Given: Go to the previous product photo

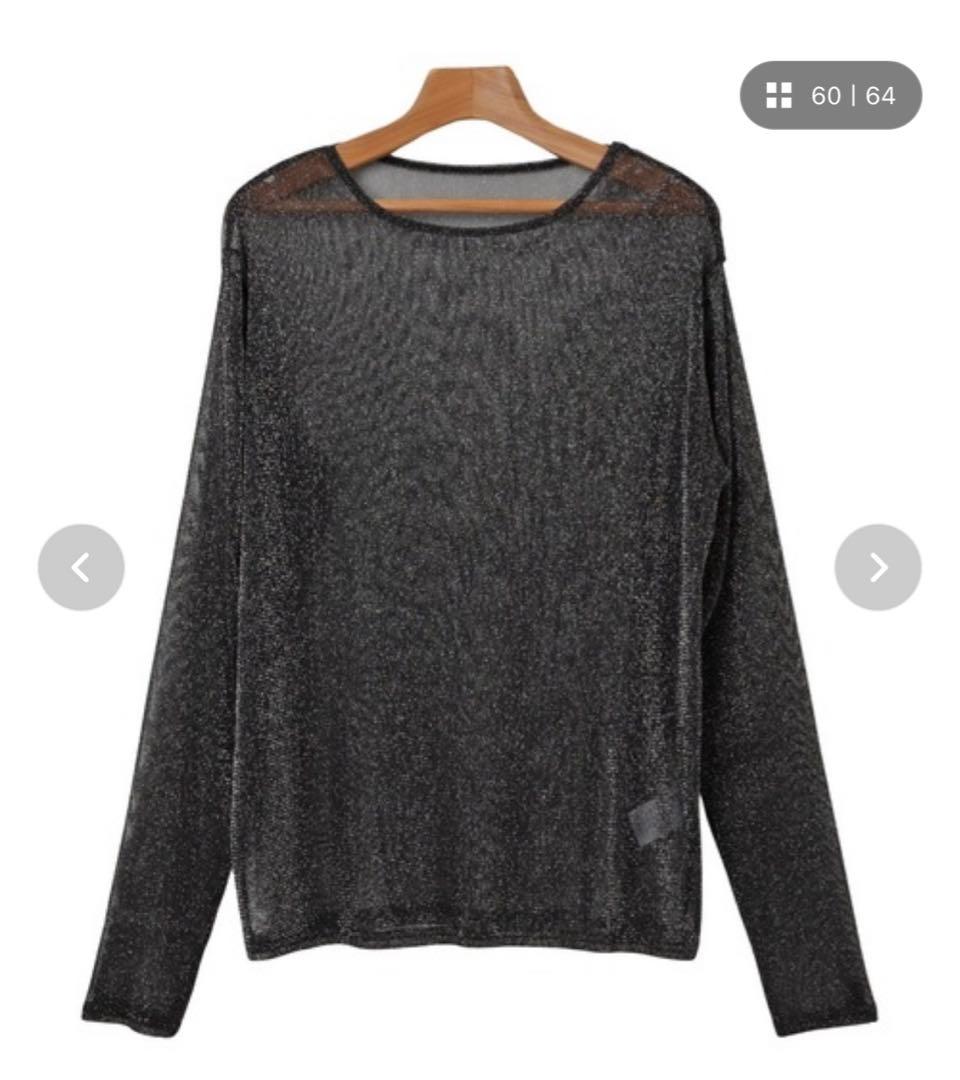Looking at the screenshot, I should click(x=81, y=567).
